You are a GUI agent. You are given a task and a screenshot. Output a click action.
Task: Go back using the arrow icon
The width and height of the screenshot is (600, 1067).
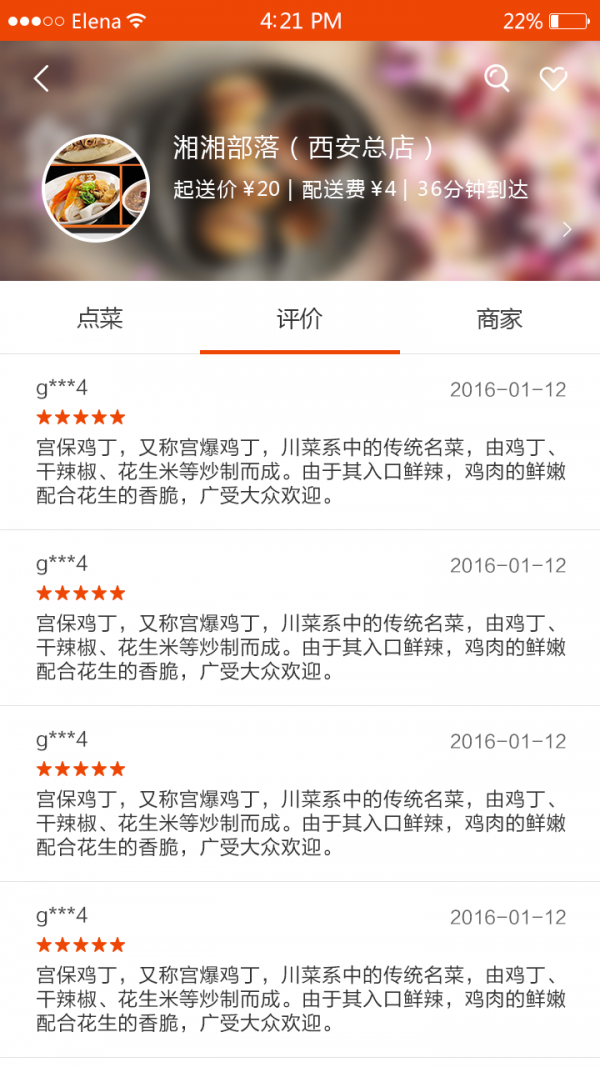click(x=41, y=78)
